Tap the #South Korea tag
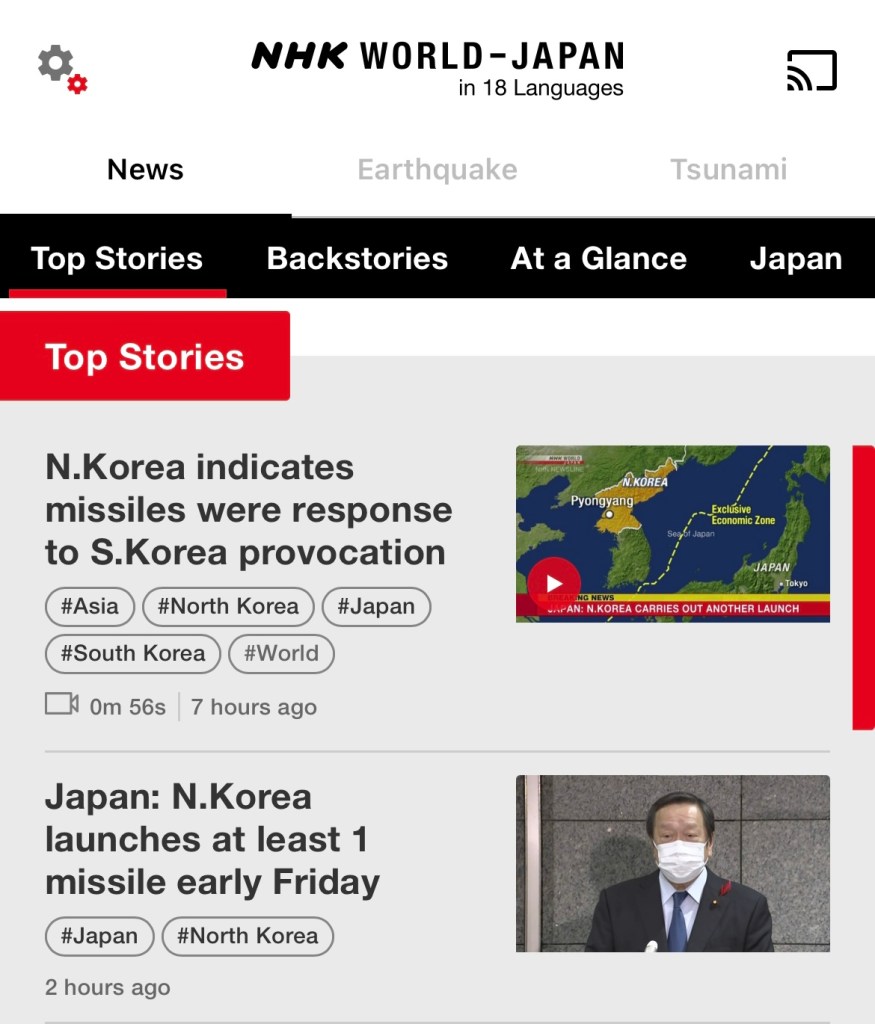 click(x=133, y=654)
